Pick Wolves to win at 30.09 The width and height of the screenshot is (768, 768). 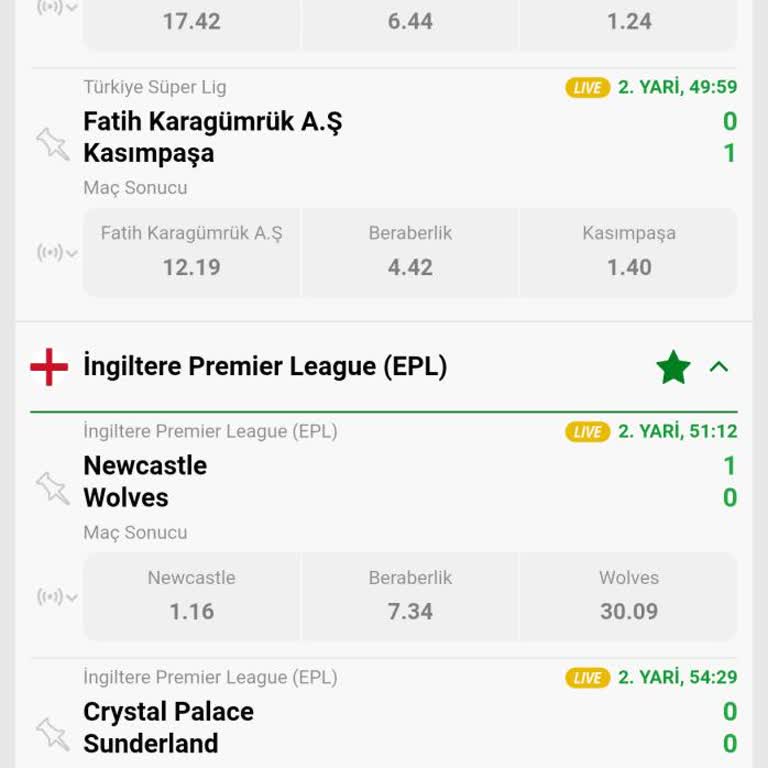click(629, 596)
